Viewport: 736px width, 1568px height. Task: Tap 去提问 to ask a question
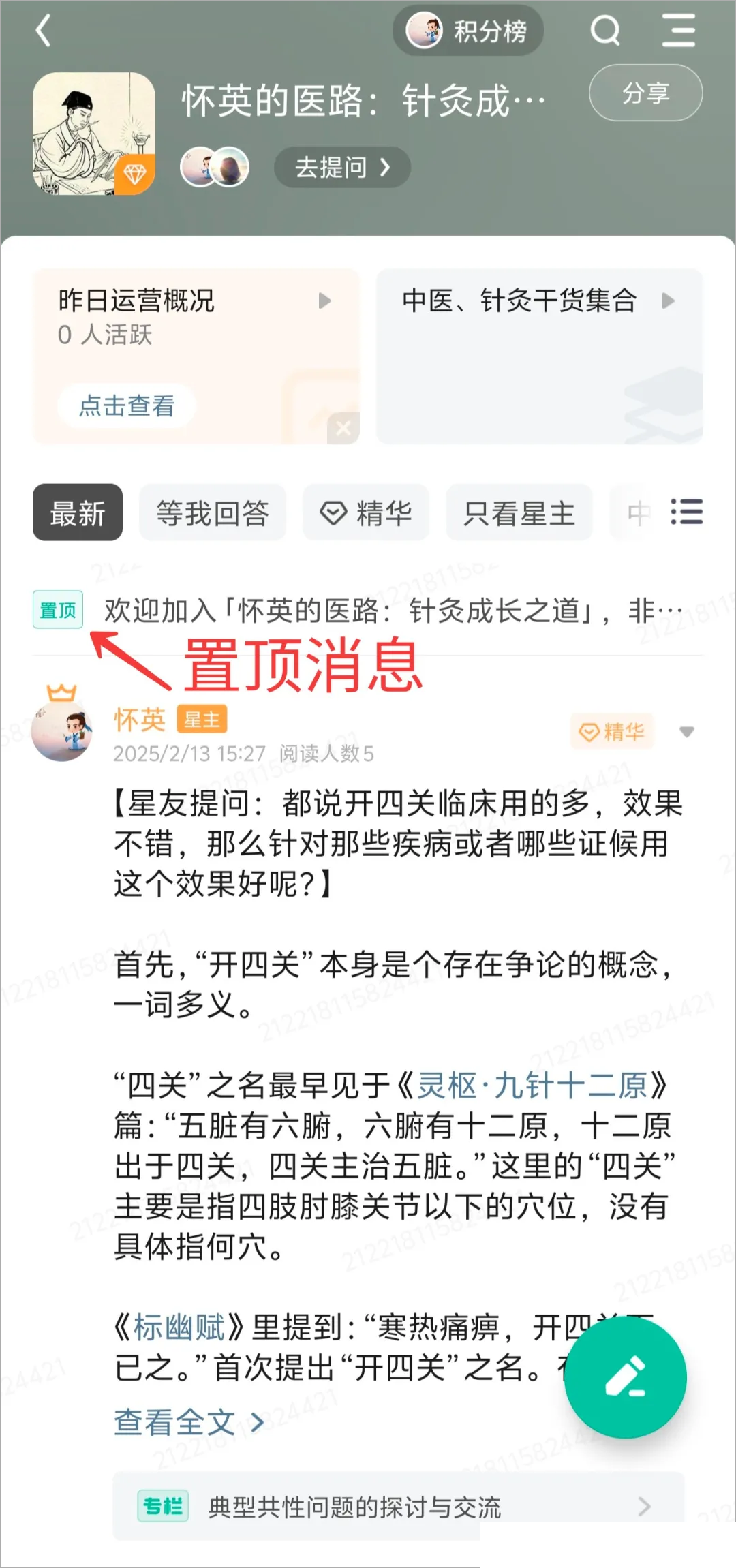pyautogui.click(x=342, y=167)
